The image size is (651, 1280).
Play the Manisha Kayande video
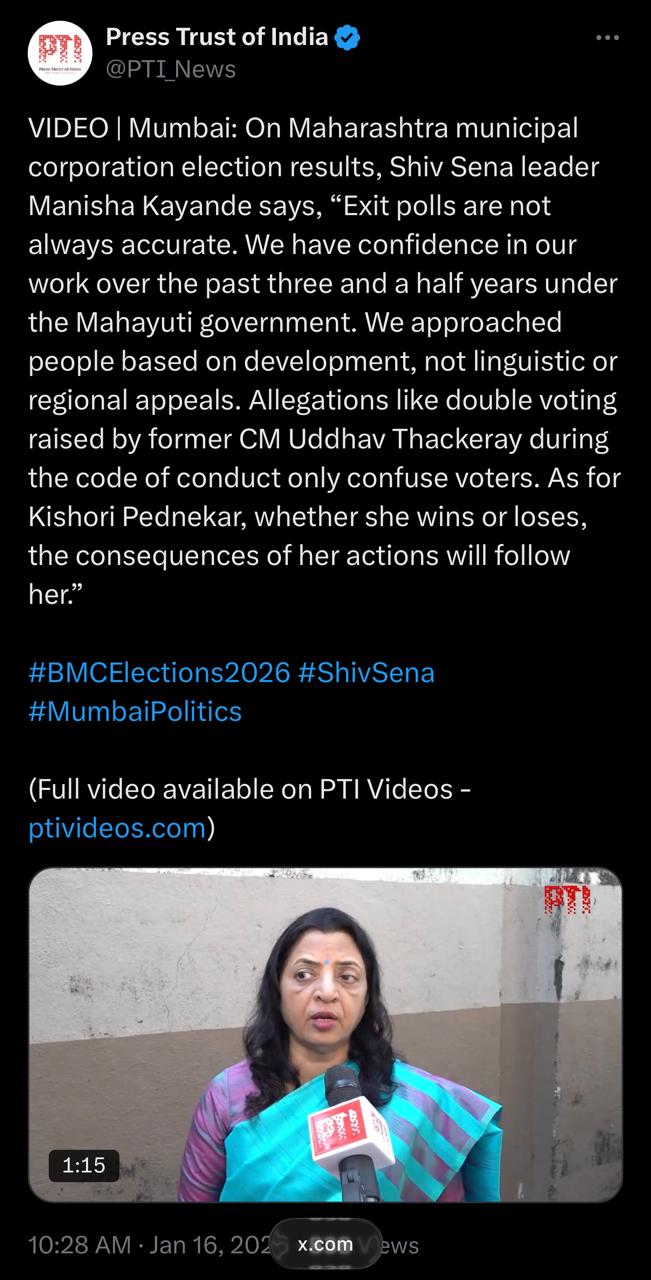(x=325, y=1035)
